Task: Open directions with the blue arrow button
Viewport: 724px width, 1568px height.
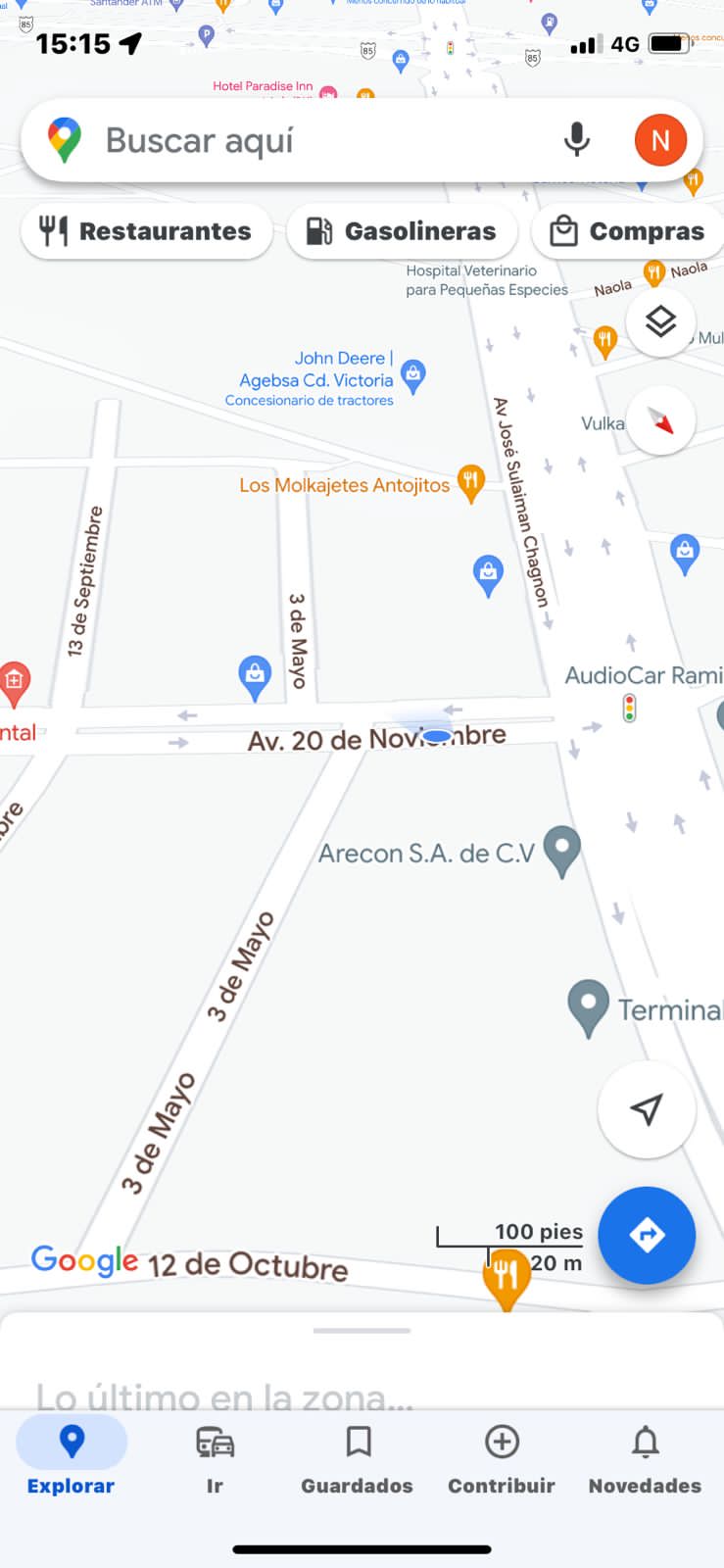Action: tap(647, 1235)
